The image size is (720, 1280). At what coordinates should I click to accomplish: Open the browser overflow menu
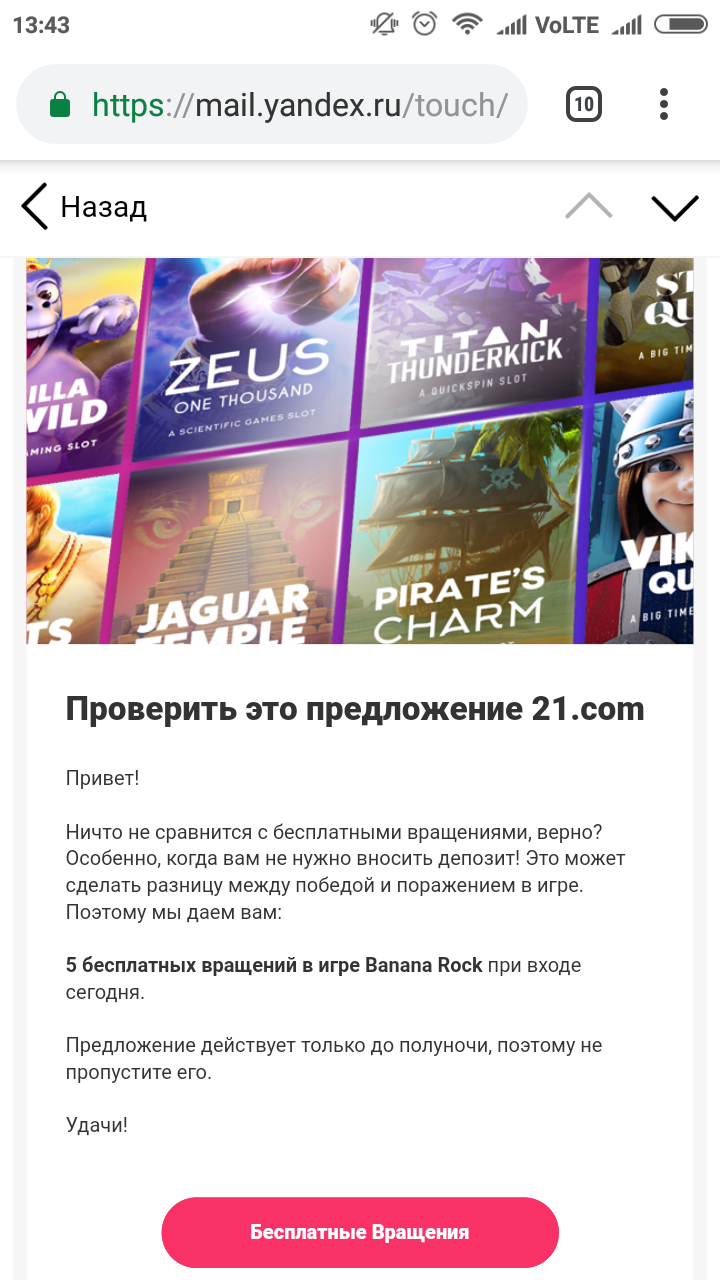point(664,104)
